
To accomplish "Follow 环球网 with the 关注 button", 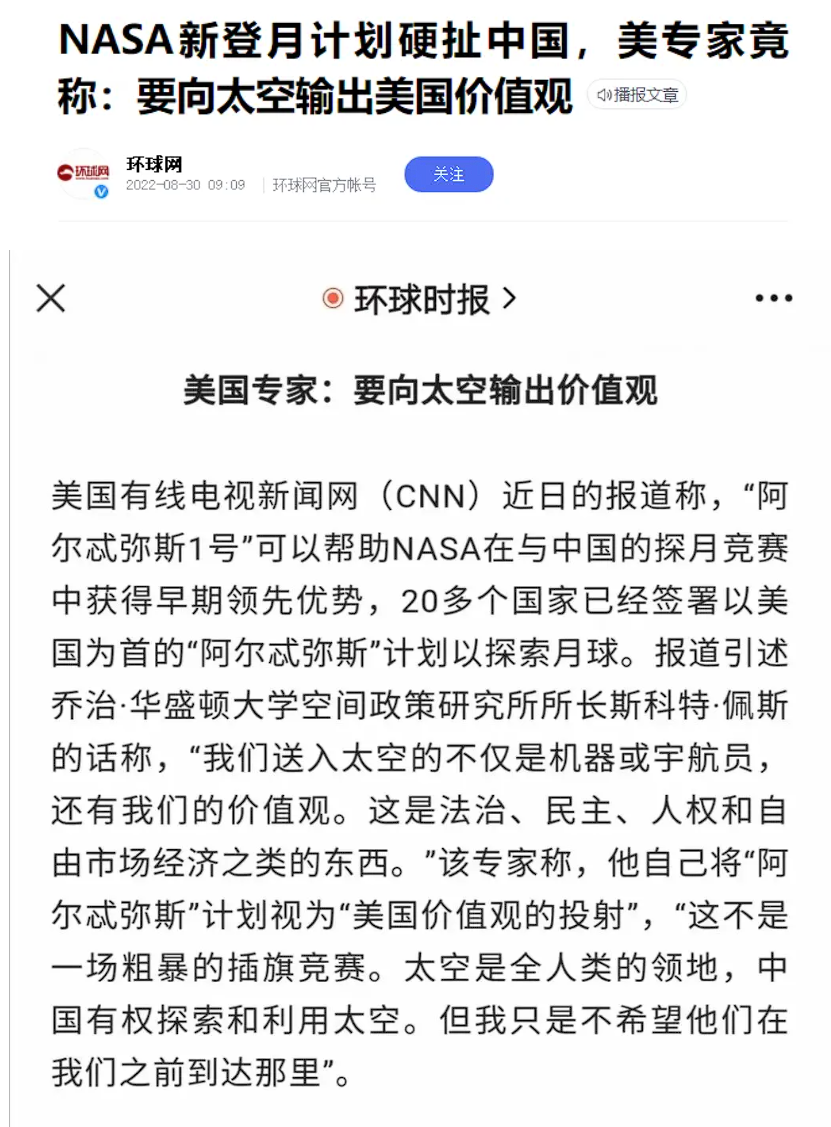I will (448, 175).
